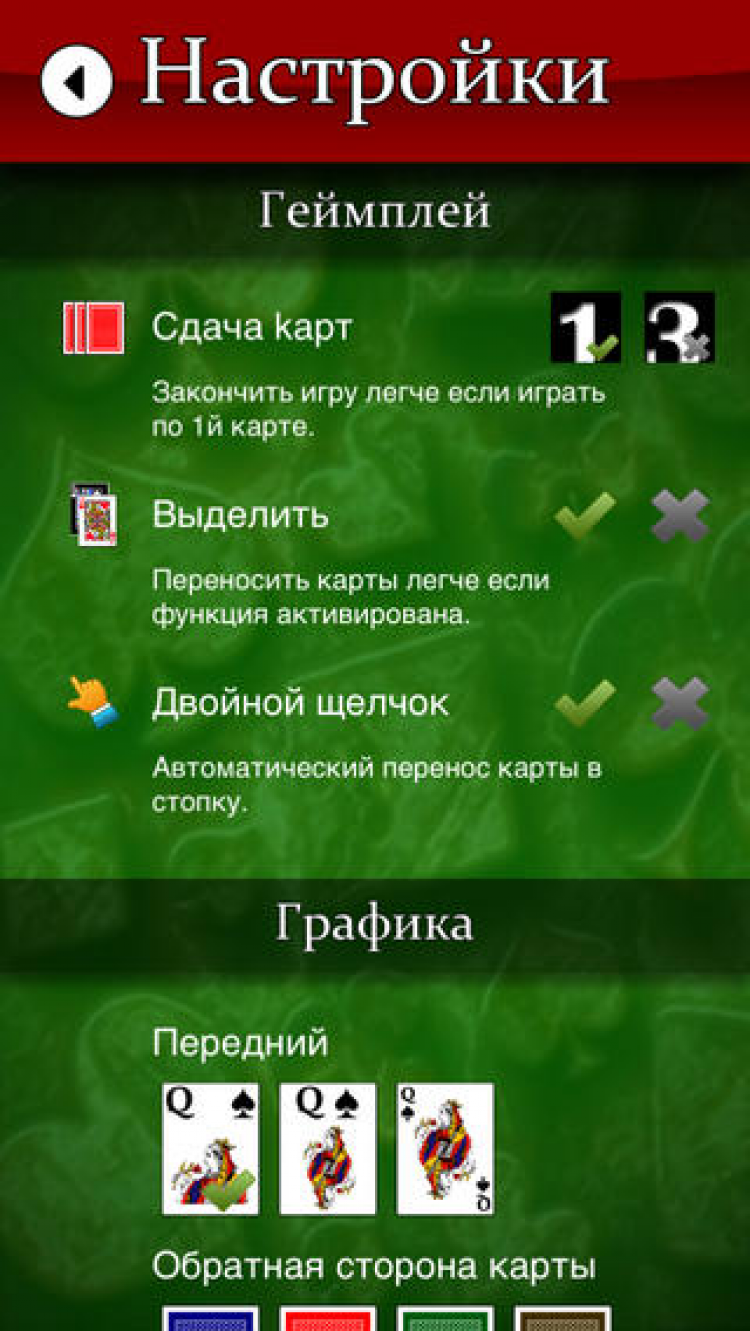Image resolution: width=750 pixels, height=1331 pixels.
Task: Select dealing 1 card for Сдача карт
Action: coord(585,327)
